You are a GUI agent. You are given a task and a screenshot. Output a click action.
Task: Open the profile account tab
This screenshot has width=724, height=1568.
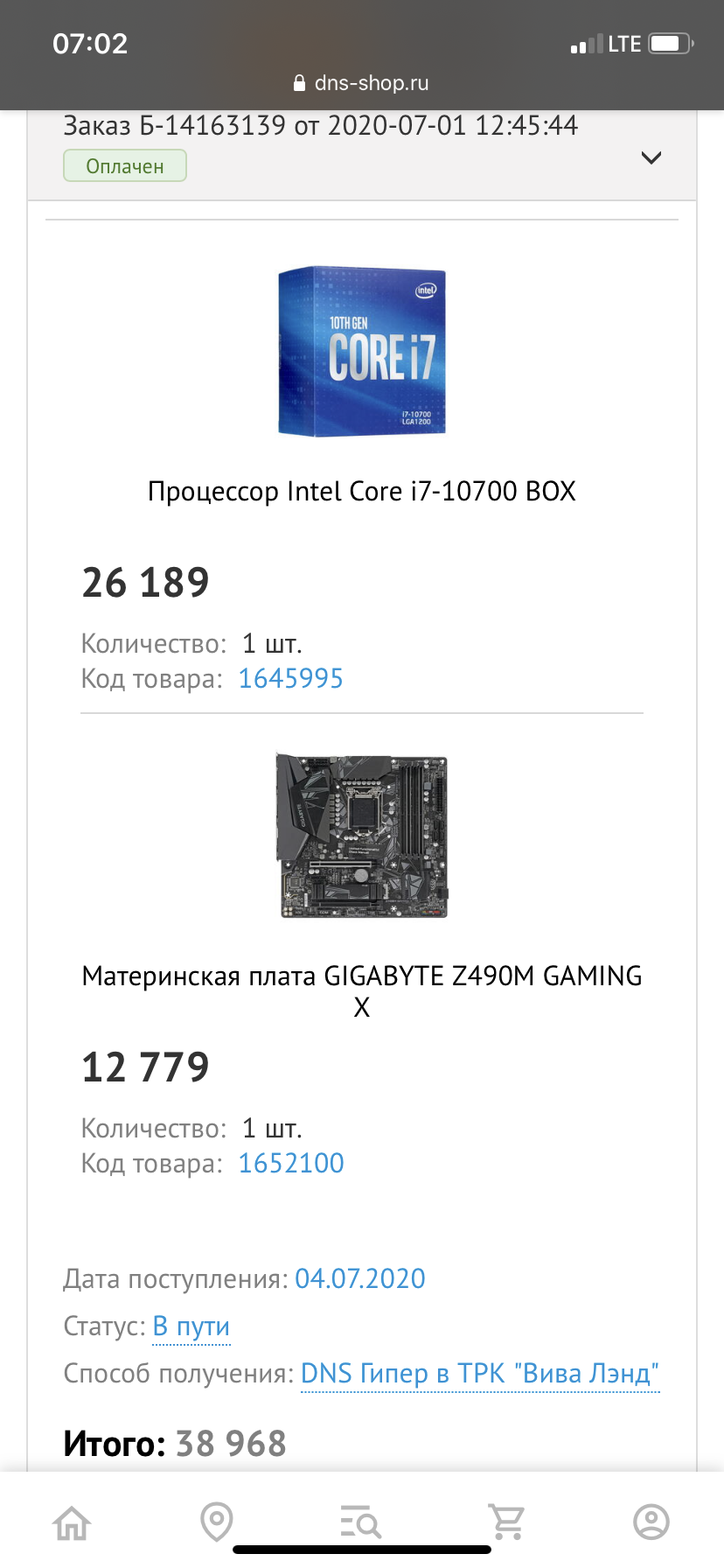(x=651, y=1523)
